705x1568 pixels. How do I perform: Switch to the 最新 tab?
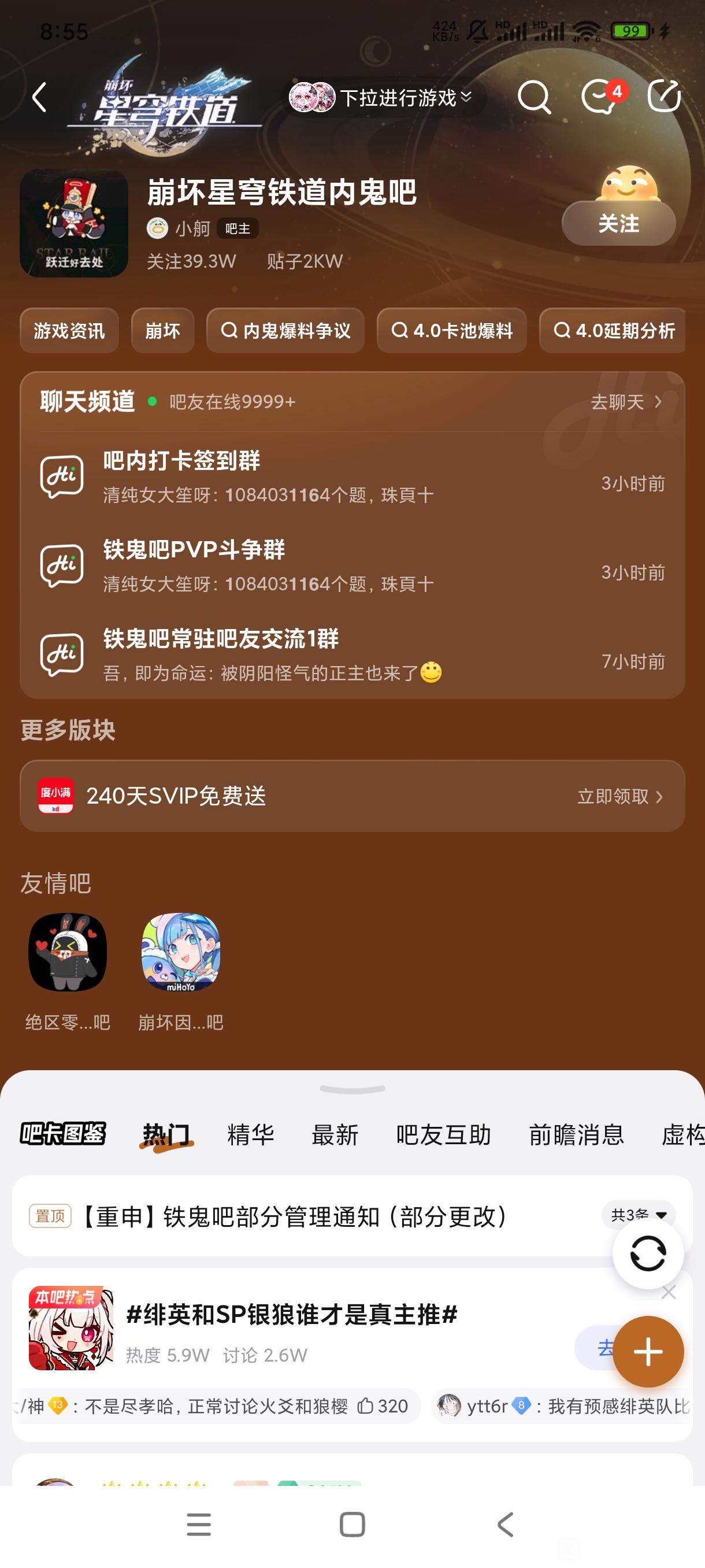[x=335, y=1134]
